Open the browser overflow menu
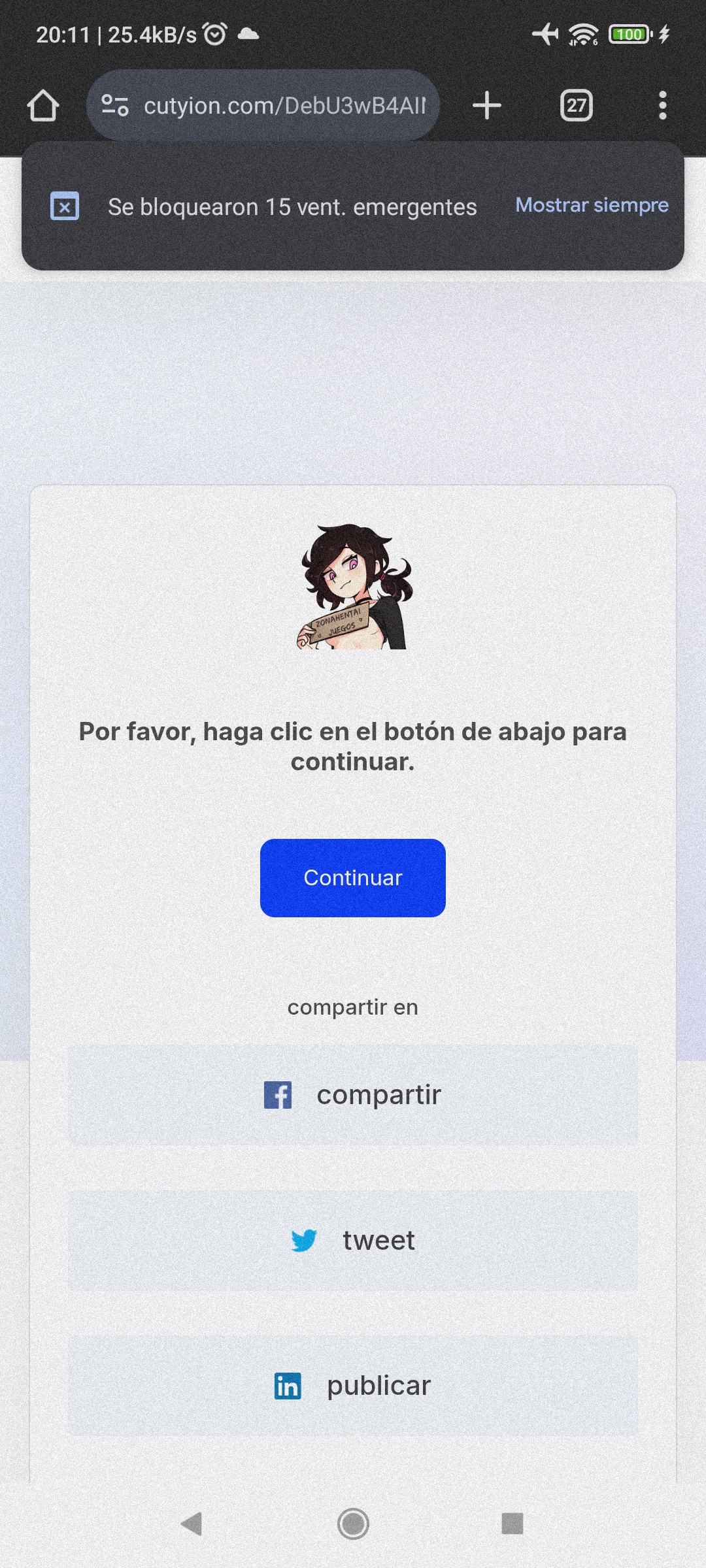Screen dimensions: 706x1568 (662, 106)
